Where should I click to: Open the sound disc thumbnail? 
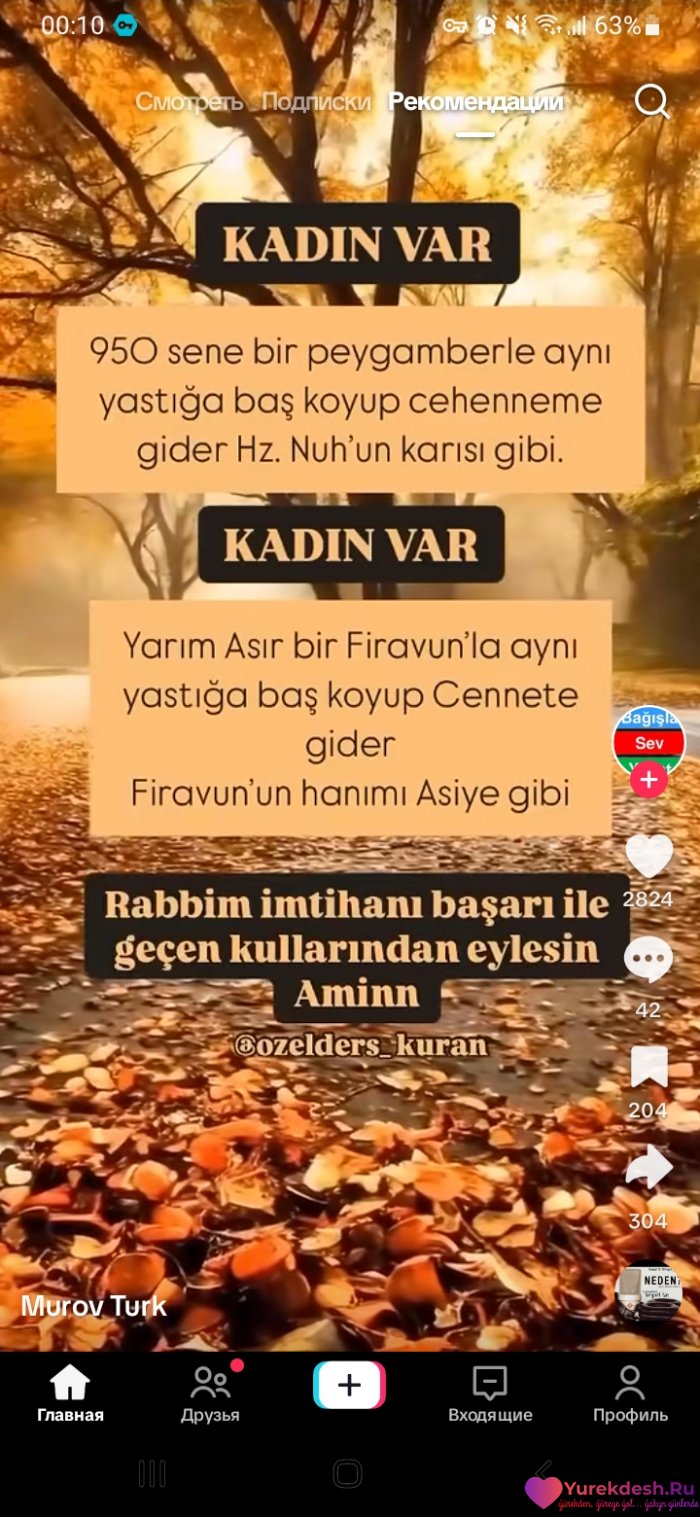coord(648,1291)
